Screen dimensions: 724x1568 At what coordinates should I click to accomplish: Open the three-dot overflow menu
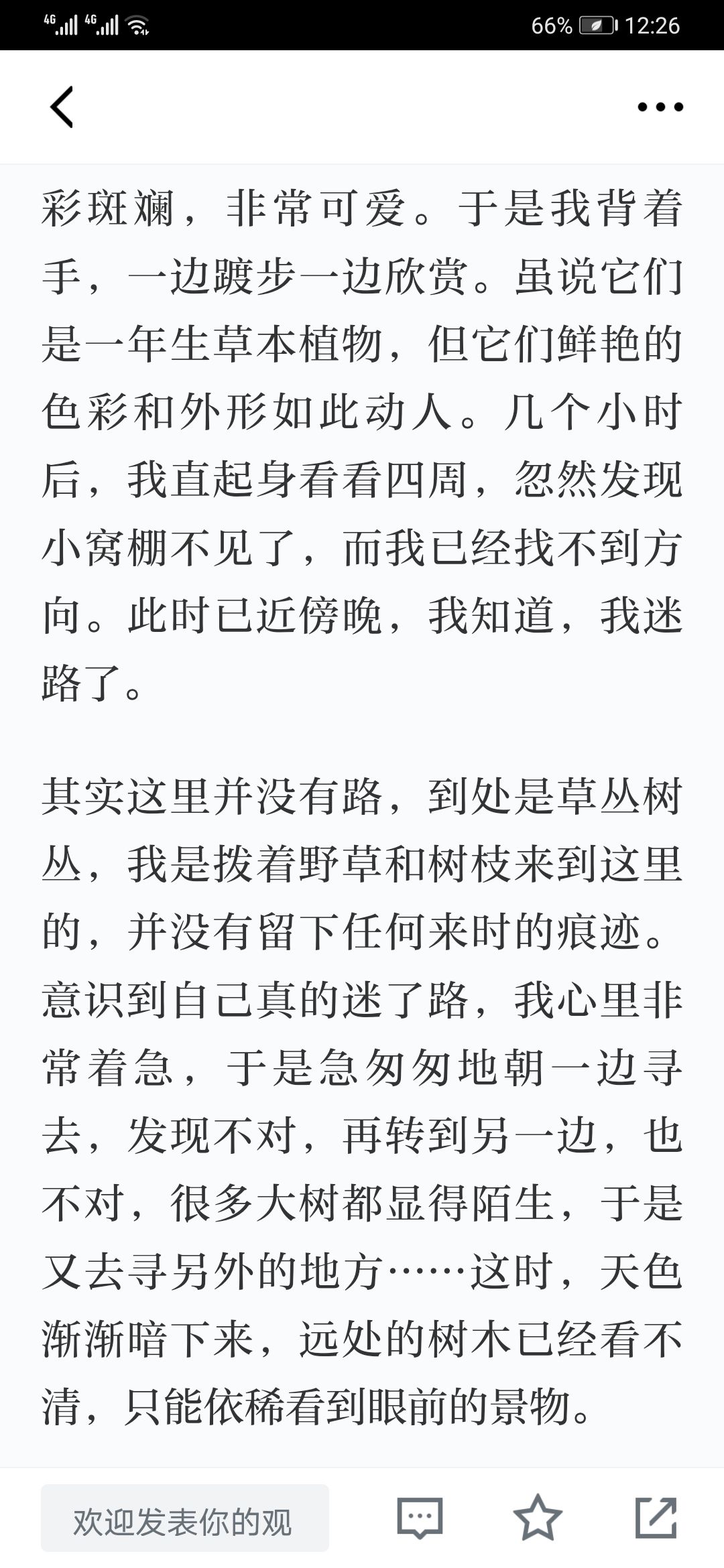pyautogui.click(x=660, y=107)
